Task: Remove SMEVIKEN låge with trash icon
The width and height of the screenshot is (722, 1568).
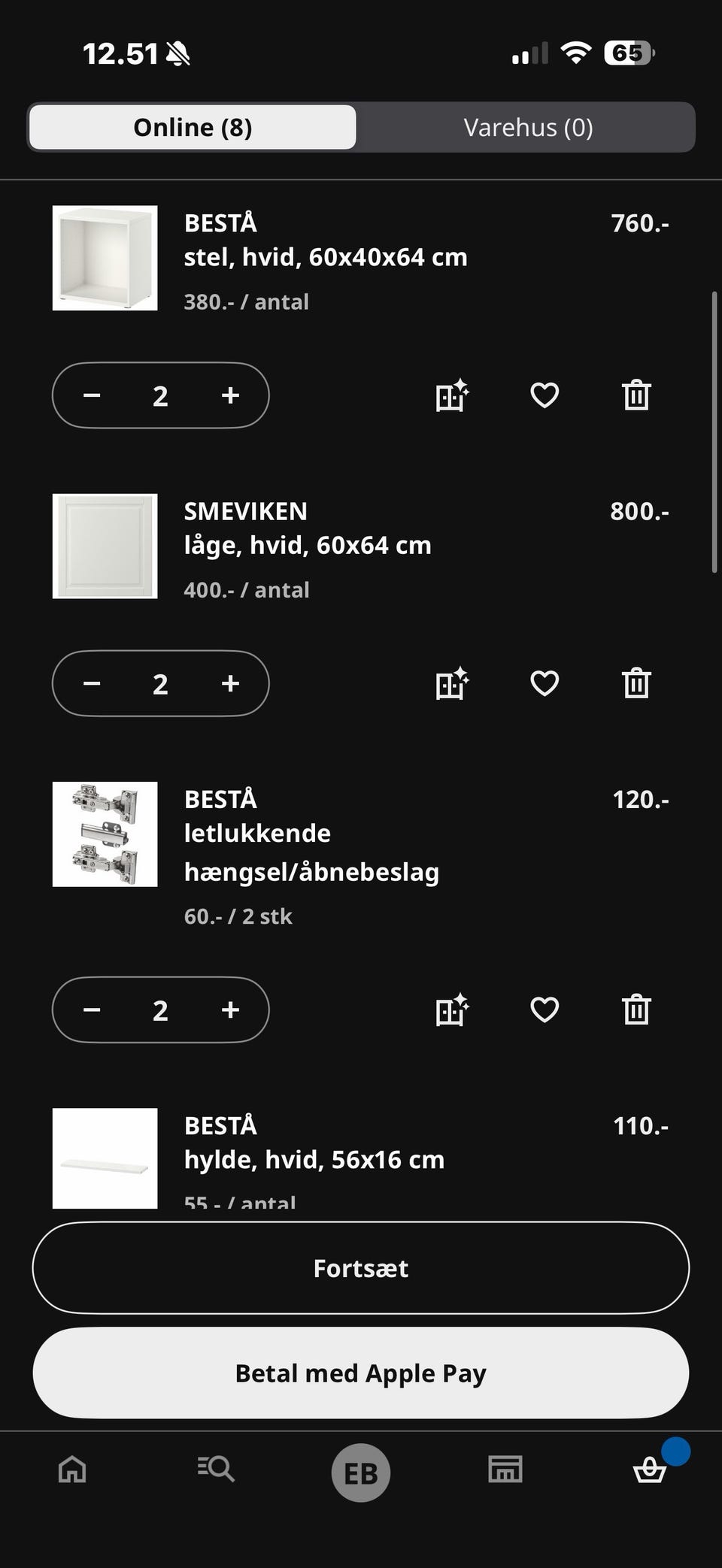Action: pyautogui.click(x=636, y=683)
